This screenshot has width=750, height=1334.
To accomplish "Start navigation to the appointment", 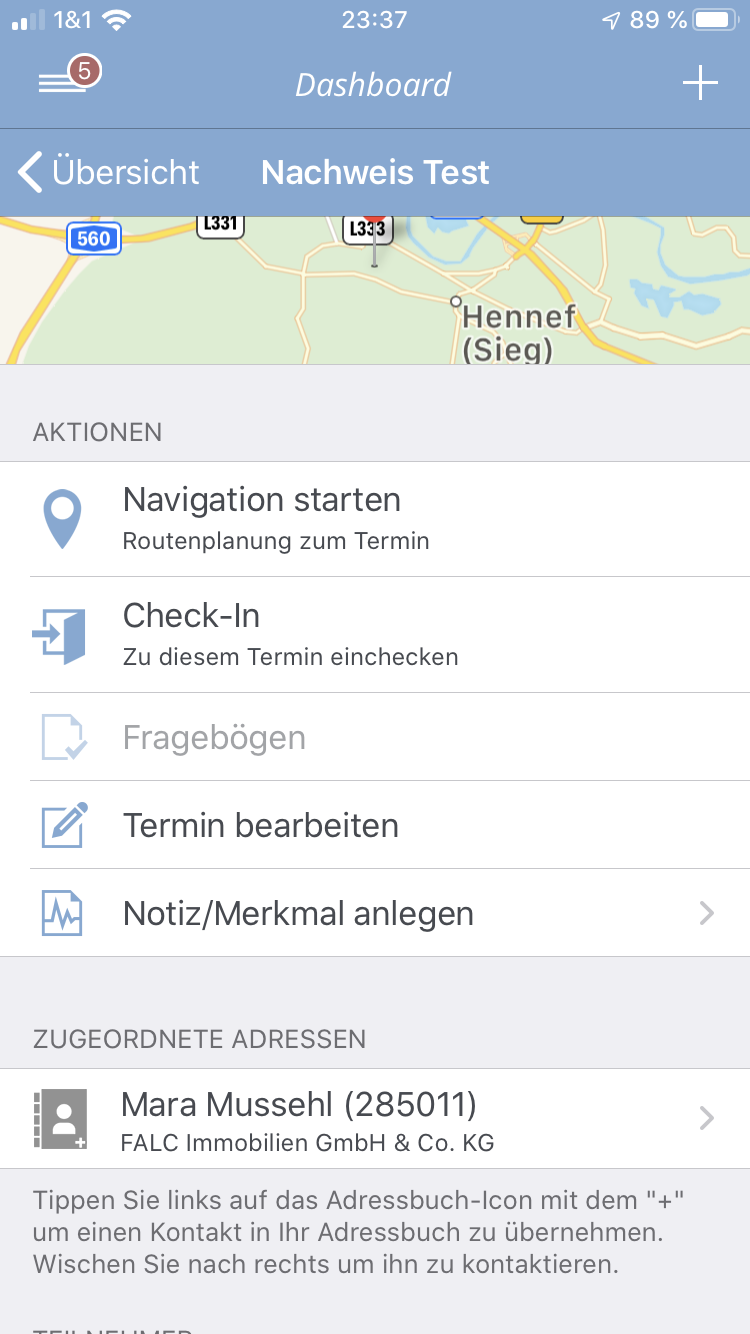I will click(x=375, y=519).
